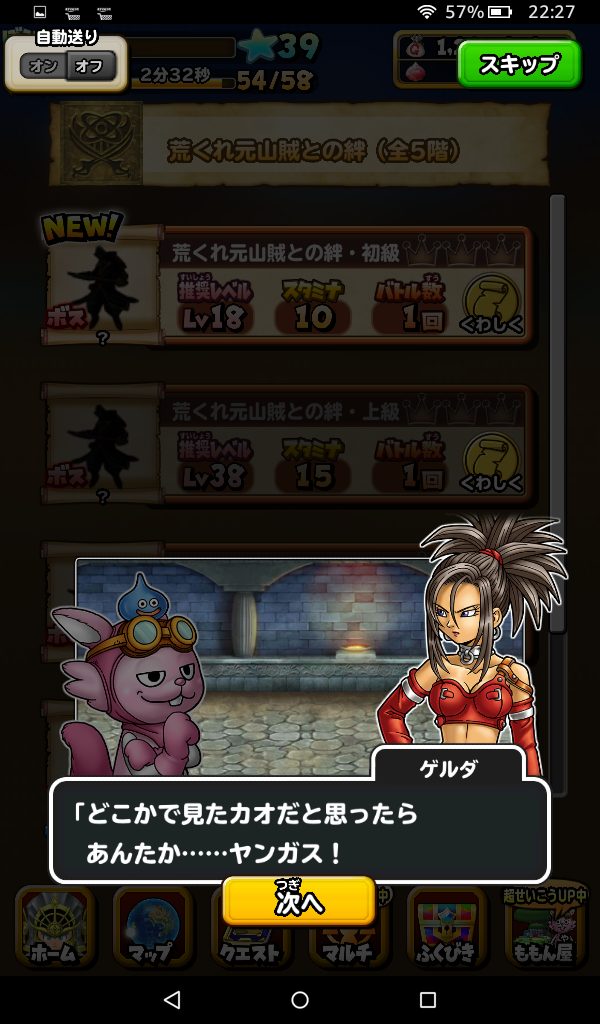
Task: Open the ホーム tab
Action: click(x=55, y=927)
